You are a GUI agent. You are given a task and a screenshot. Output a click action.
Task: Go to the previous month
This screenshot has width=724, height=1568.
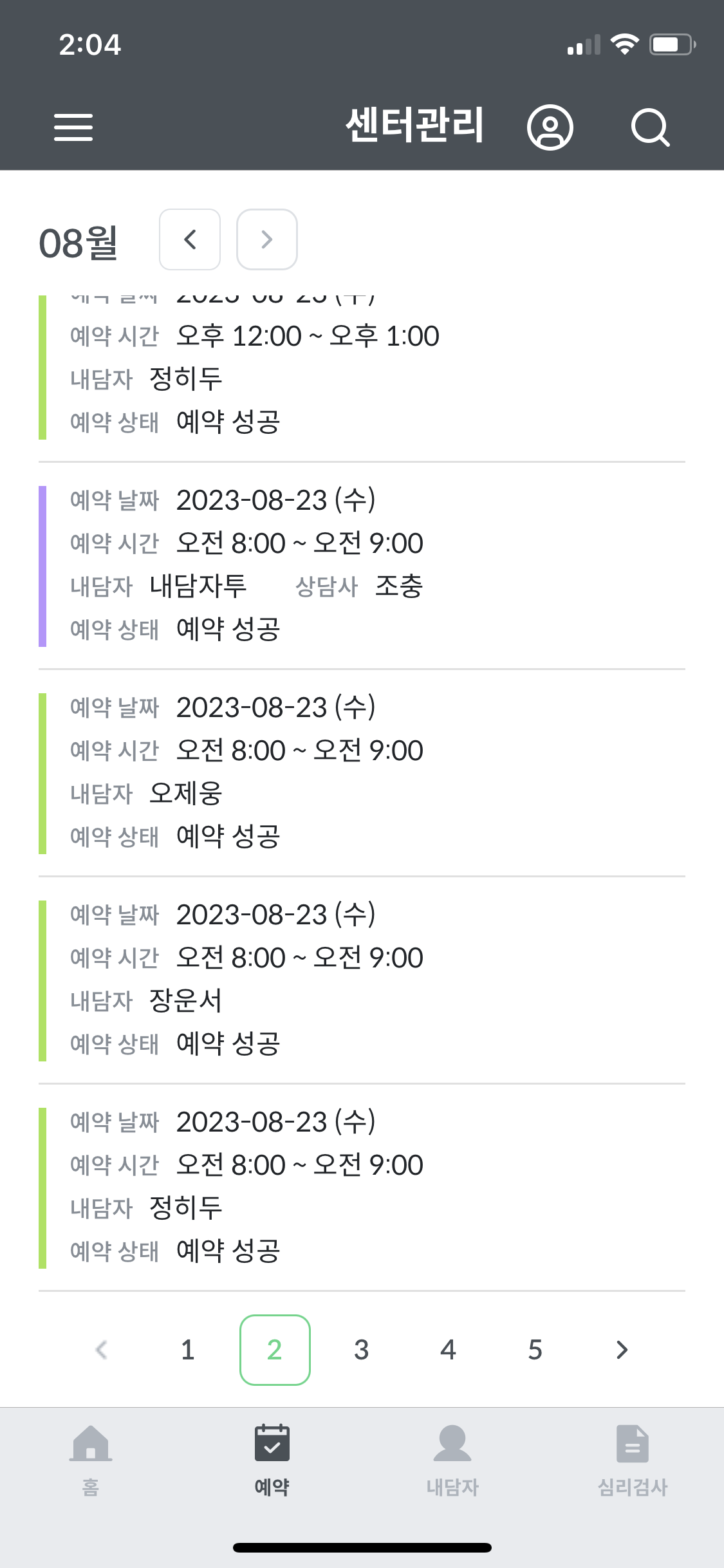[190, 239]
